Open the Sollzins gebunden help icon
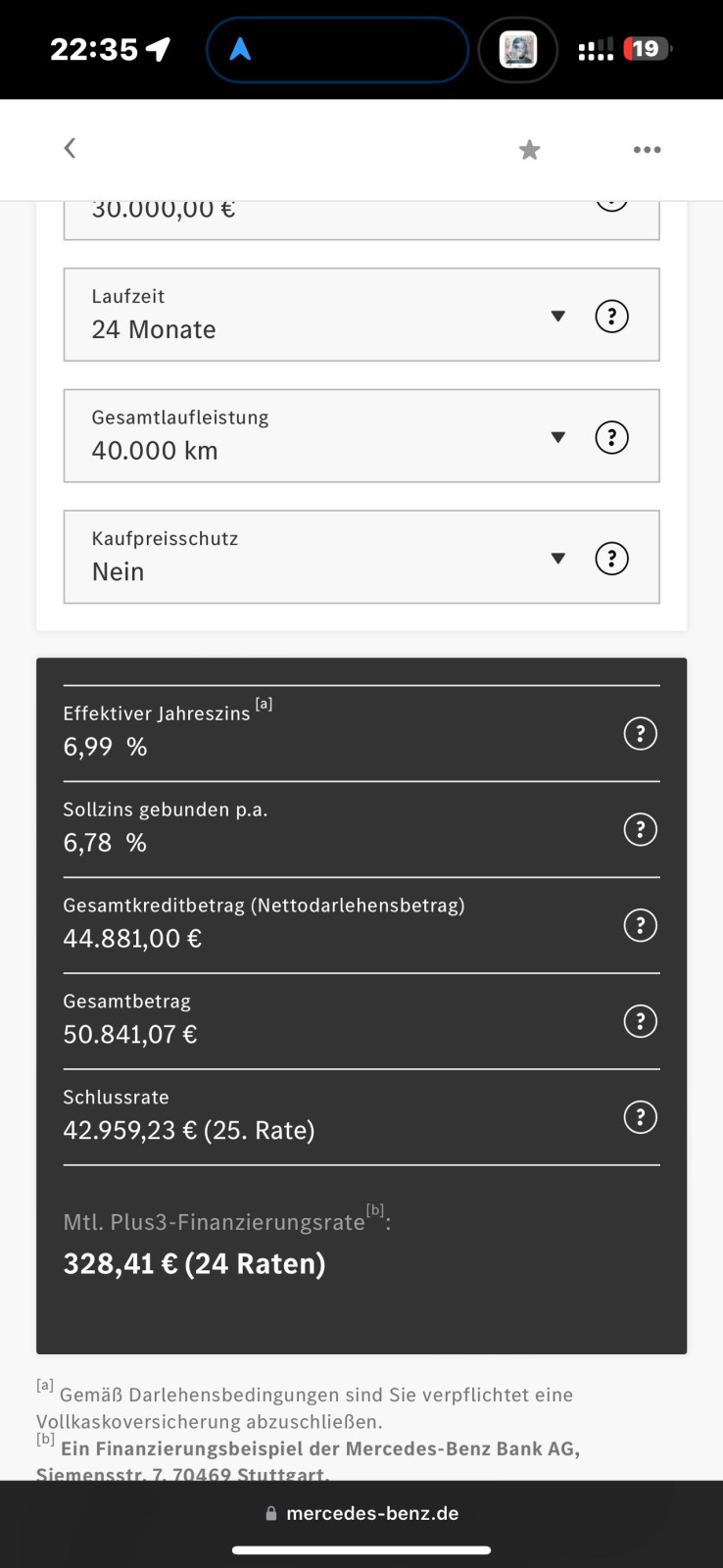Screen dimensions: 723x1568 [640, 829]
